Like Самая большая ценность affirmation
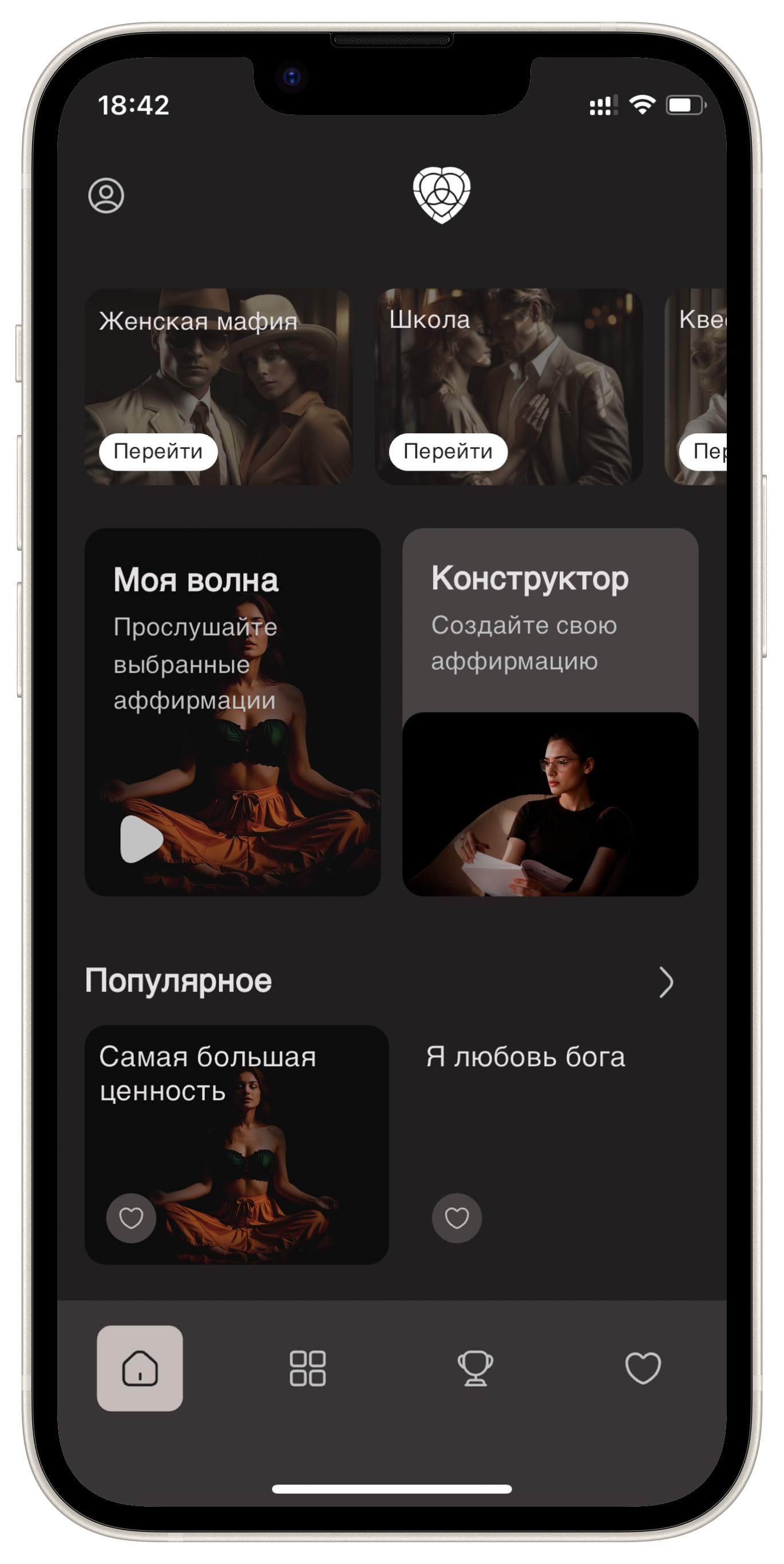The width and height of the screenshot is (784, 1564). 131,1218
